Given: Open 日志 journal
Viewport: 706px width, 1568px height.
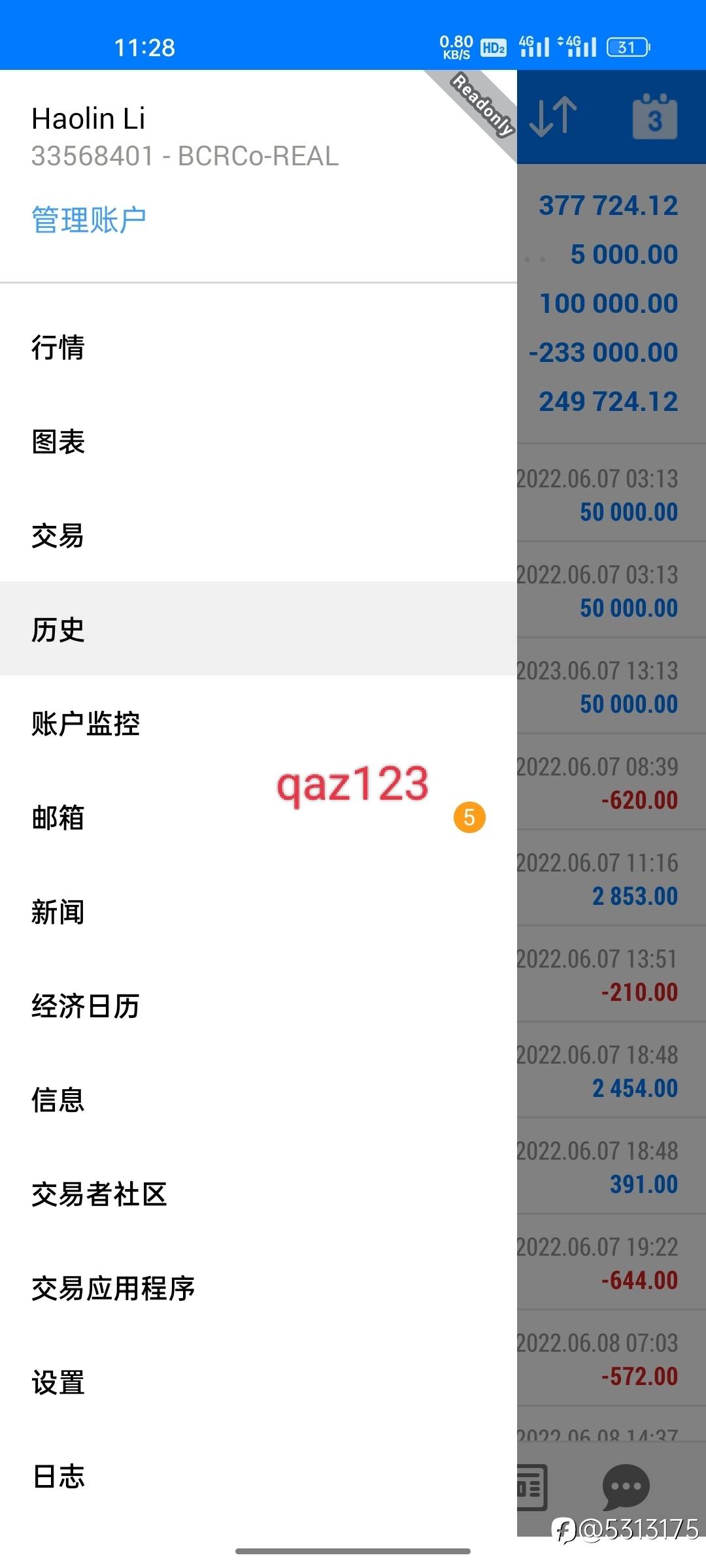Looking at the screenshot, I should (x=258, y=1476).
